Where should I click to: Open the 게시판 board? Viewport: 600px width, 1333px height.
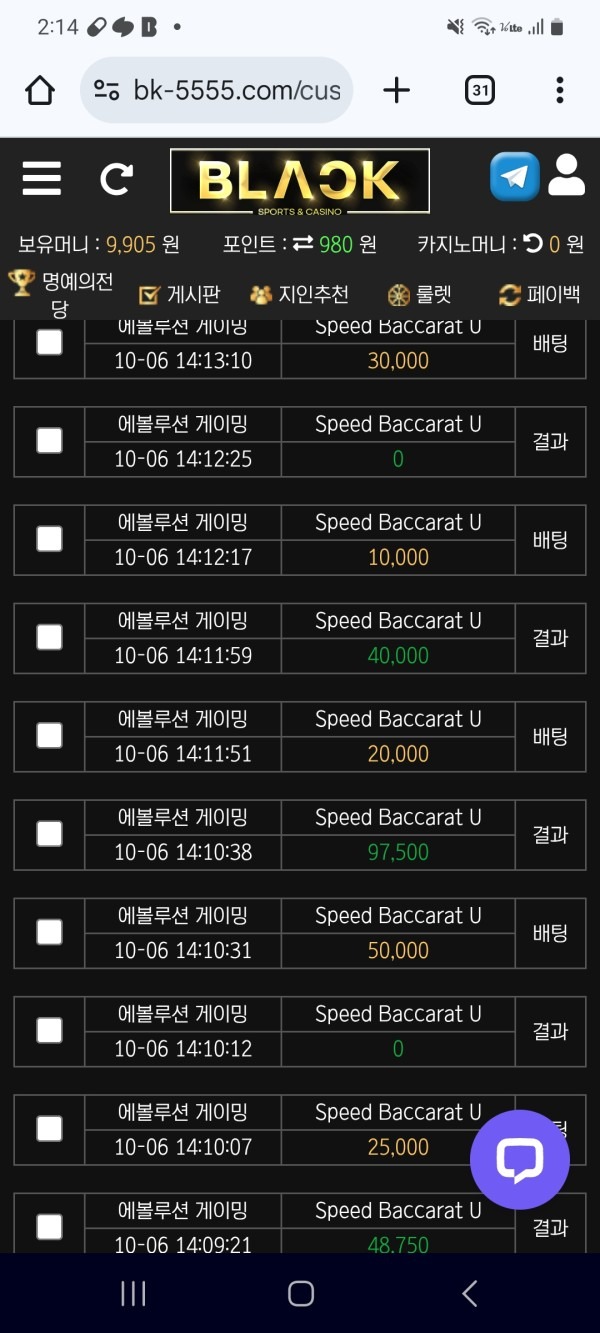(180, 294)
